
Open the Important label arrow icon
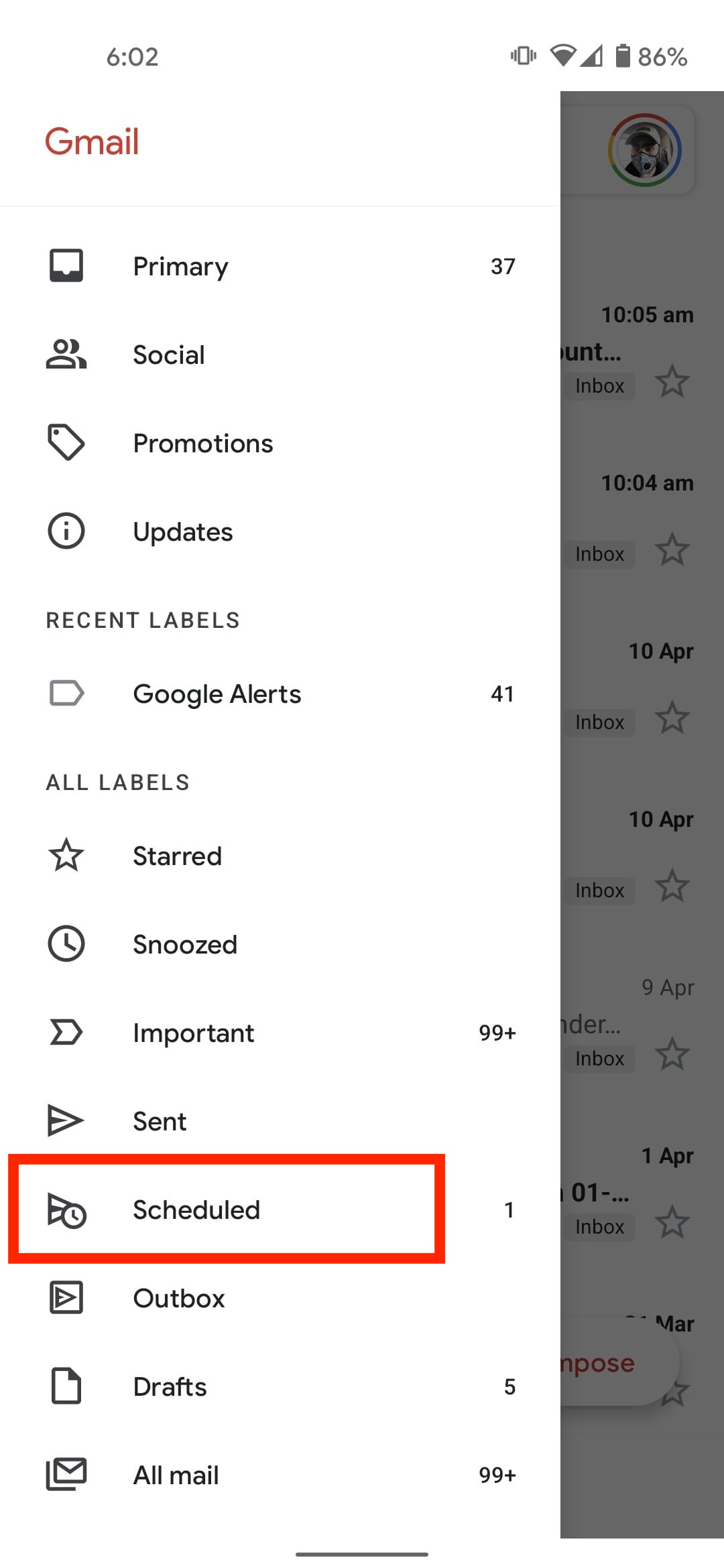point(66,1032)
